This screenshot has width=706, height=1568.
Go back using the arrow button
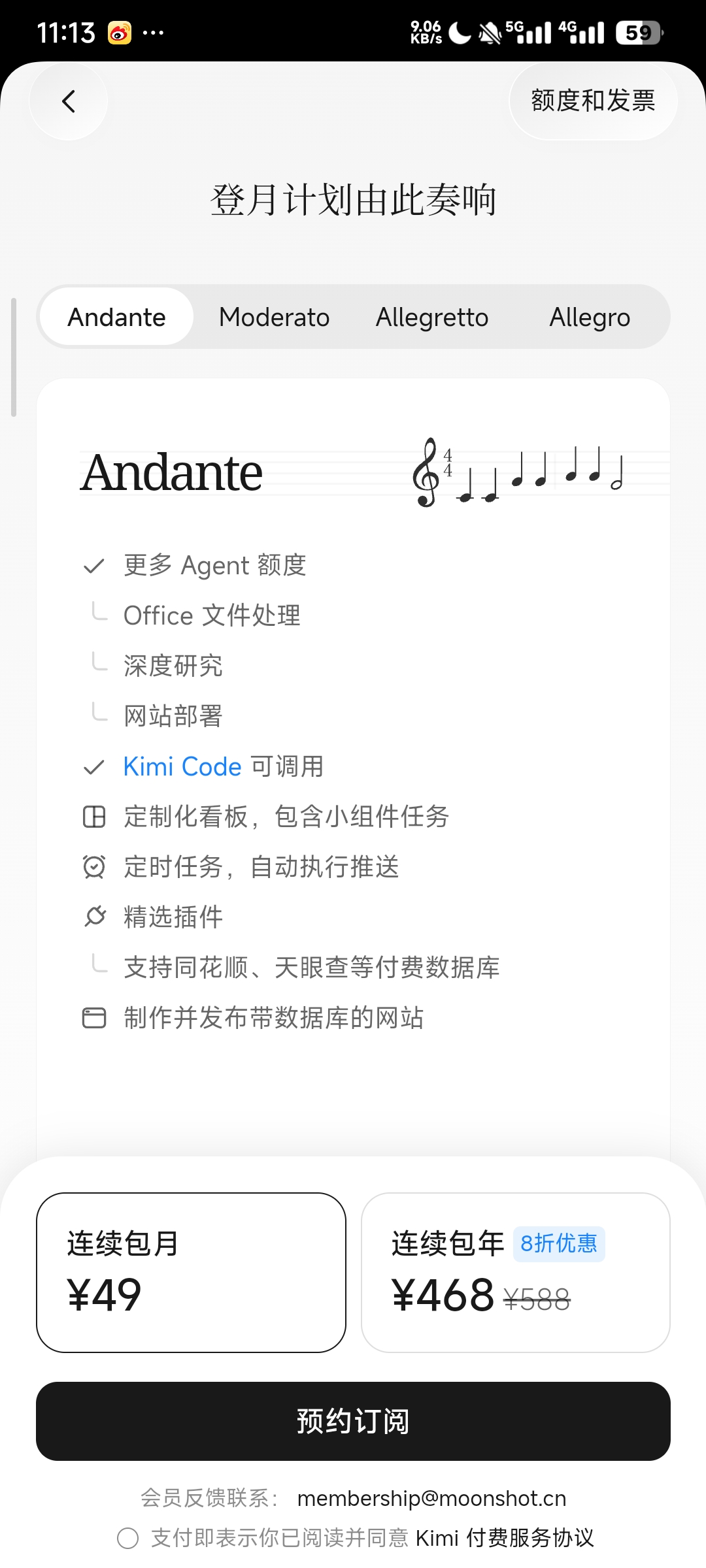click(69, 101)
